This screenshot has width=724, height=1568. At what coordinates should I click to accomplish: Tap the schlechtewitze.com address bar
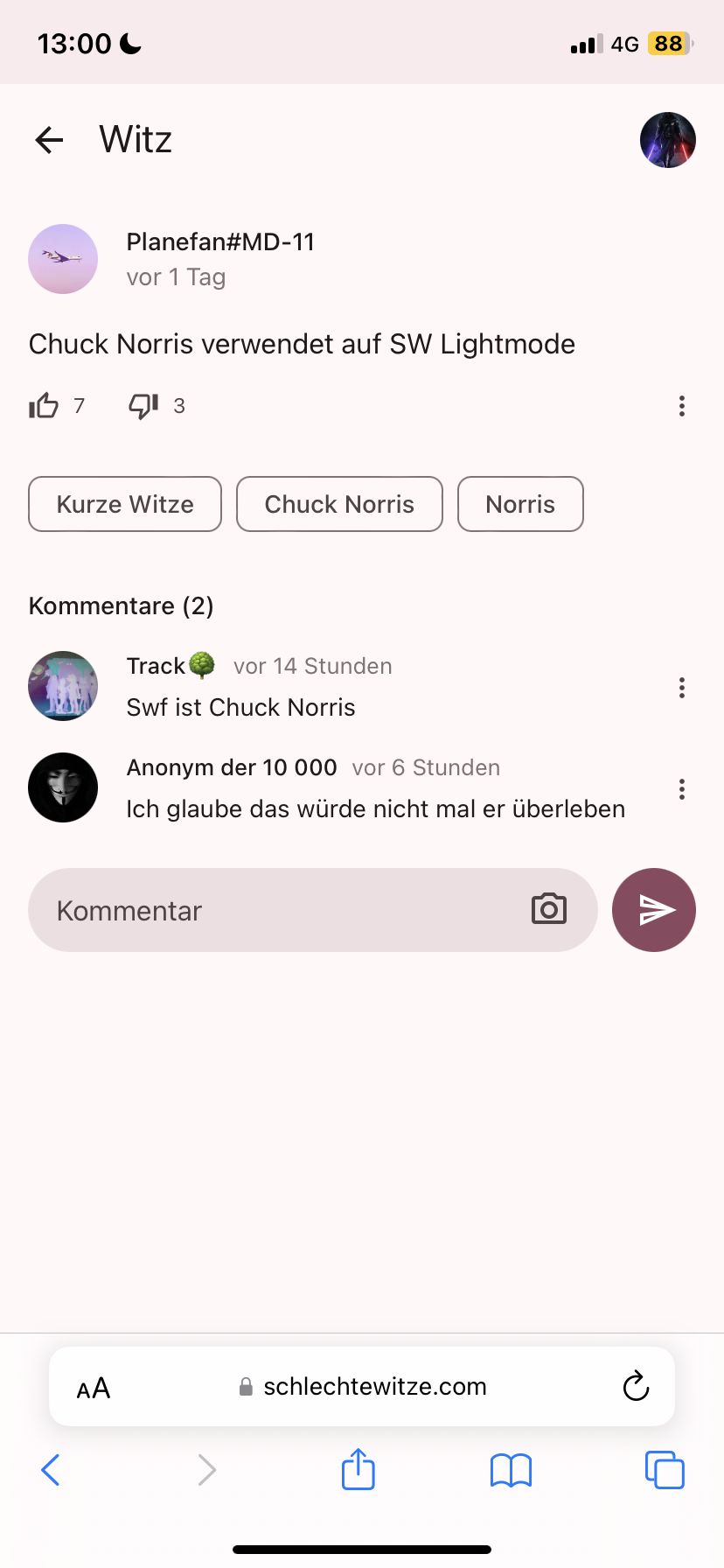click(374, 1387)
